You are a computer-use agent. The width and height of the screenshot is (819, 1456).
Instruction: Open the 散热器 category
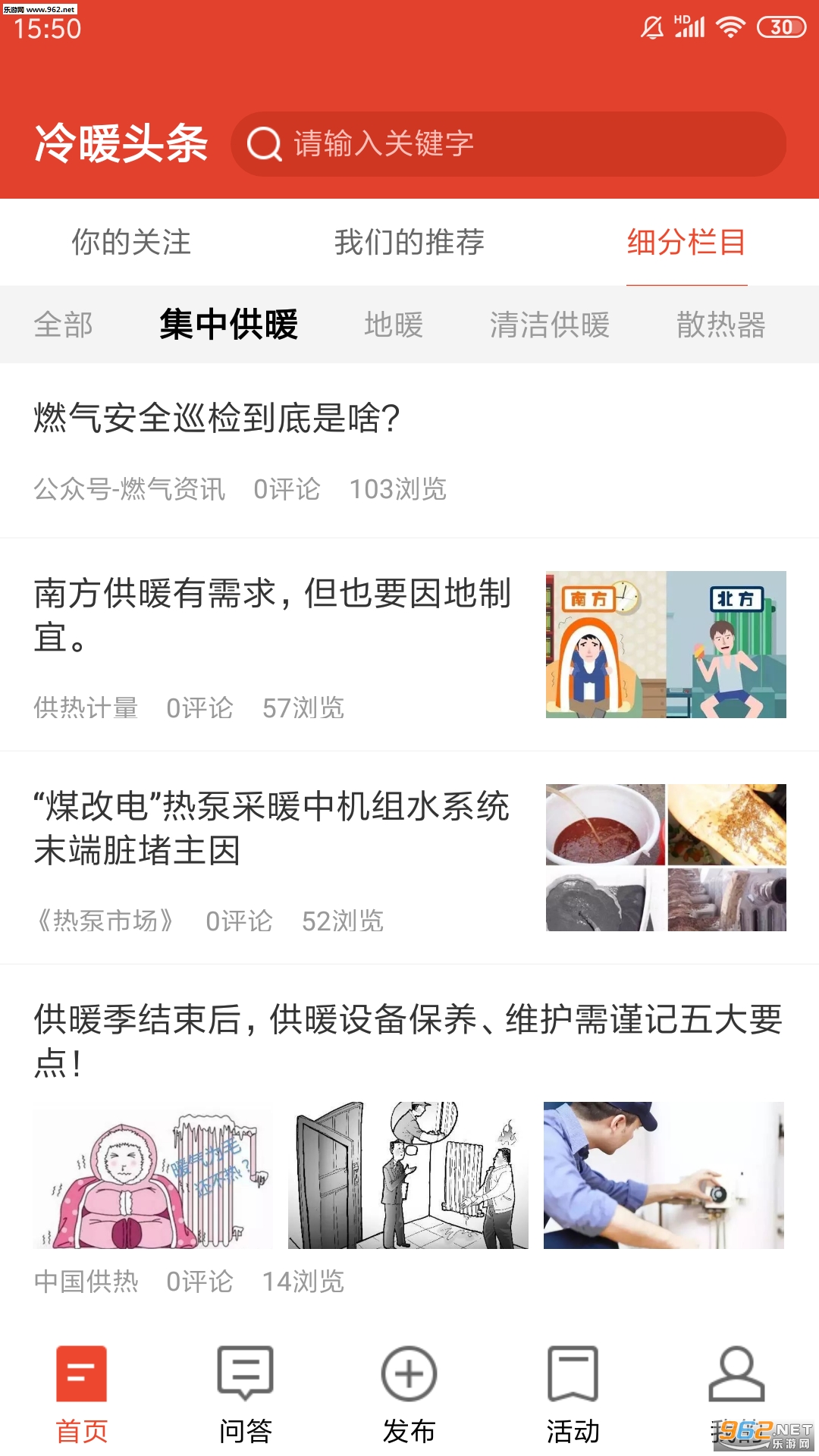720,325
